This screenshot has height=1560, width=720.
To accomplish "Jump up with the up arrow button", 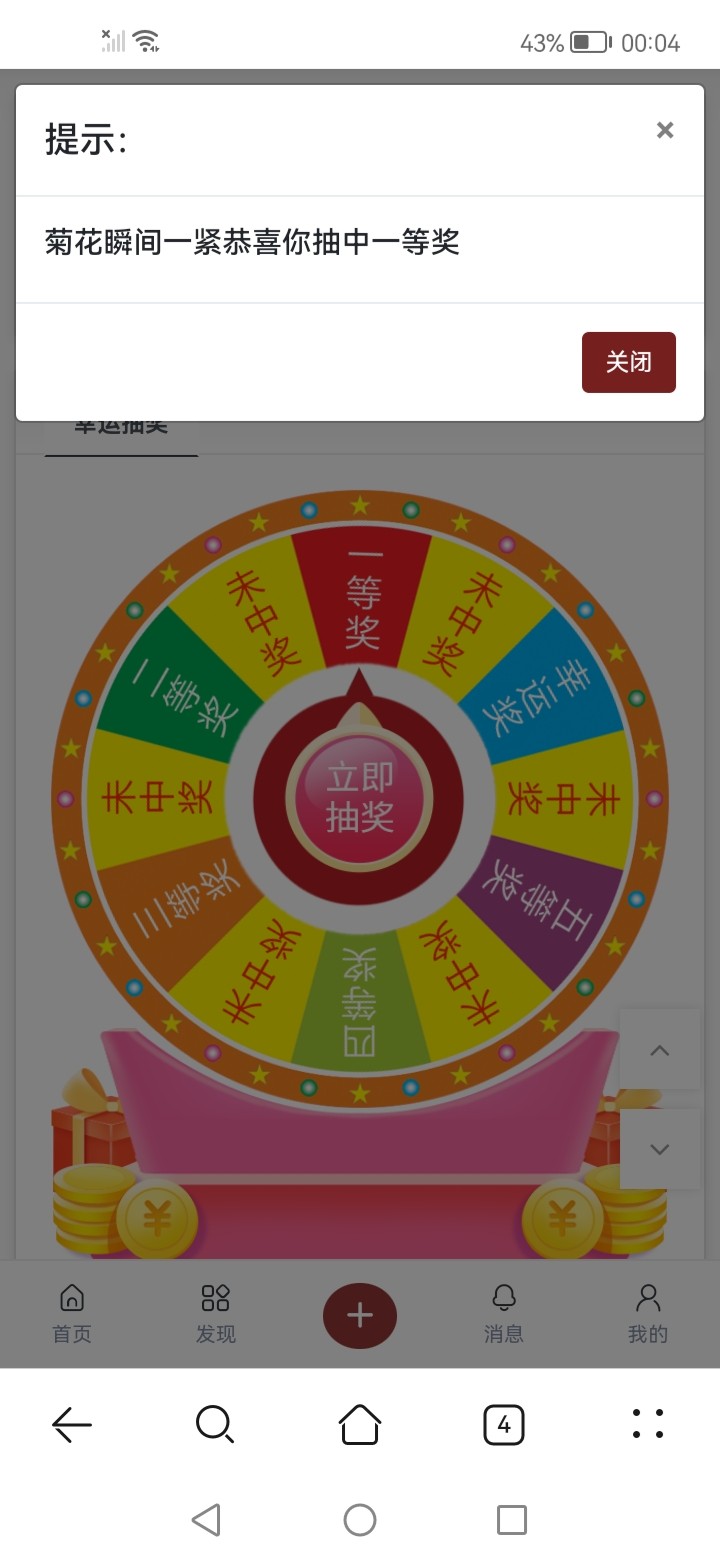I will 660,1050.
